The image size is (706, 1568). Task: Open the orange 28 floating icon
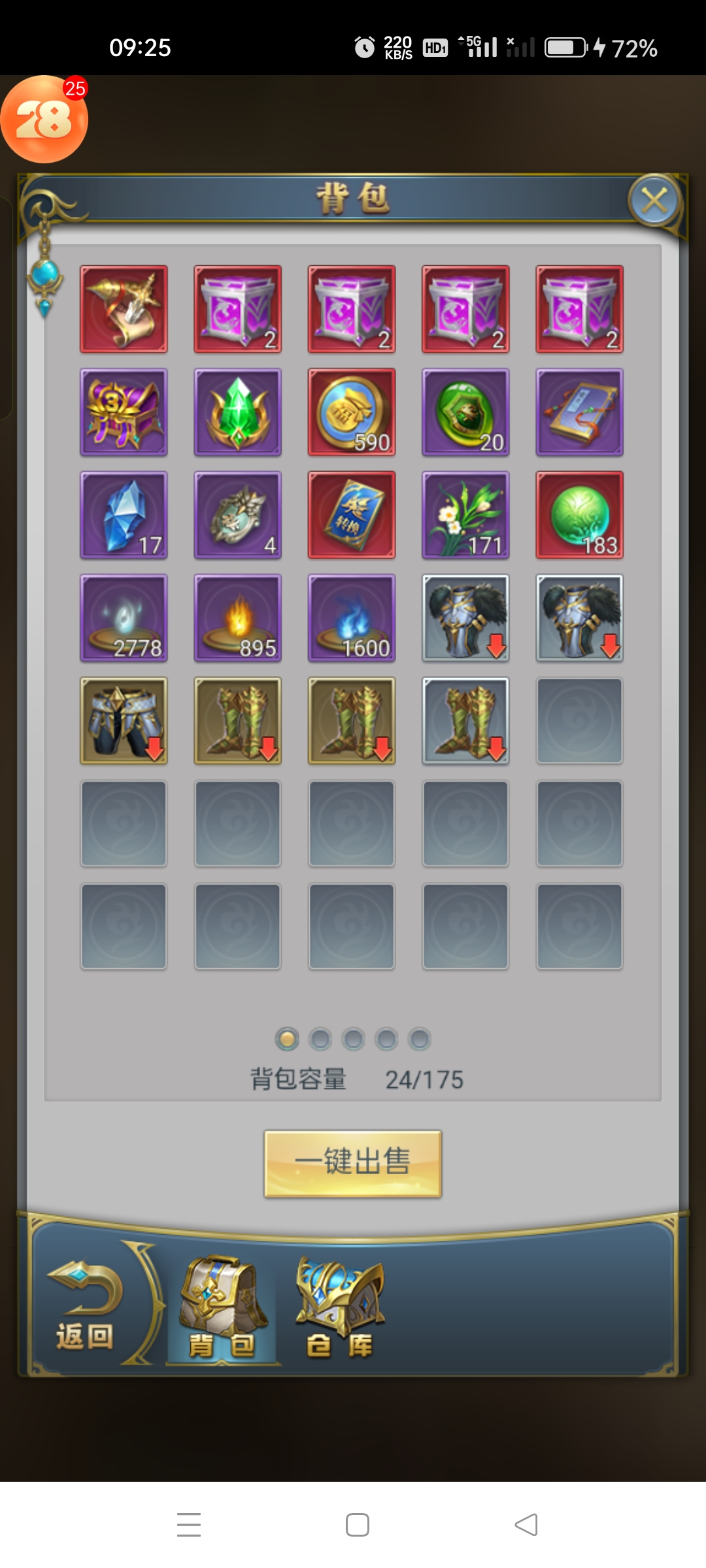tap(44, 120)
